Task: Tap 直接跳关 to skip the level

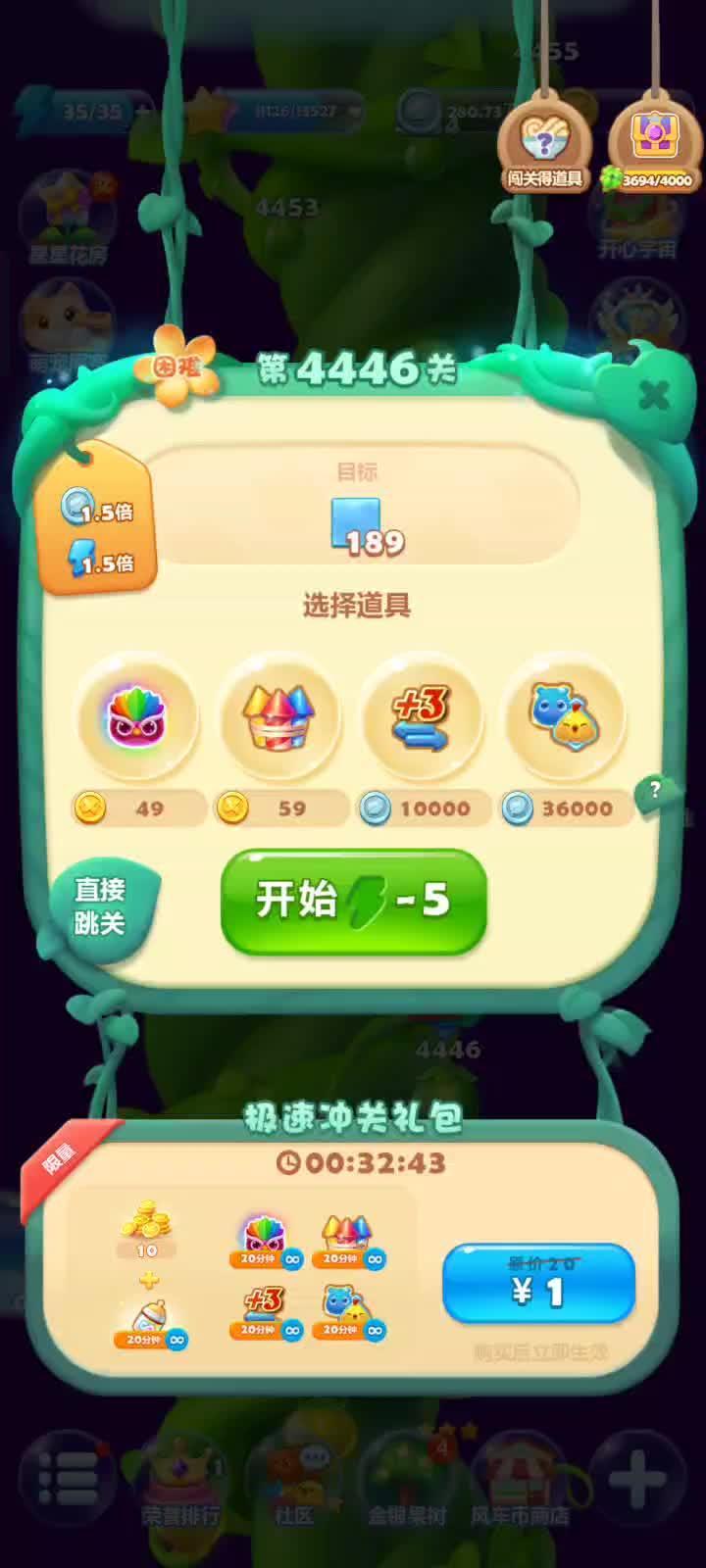Action: 99,906
